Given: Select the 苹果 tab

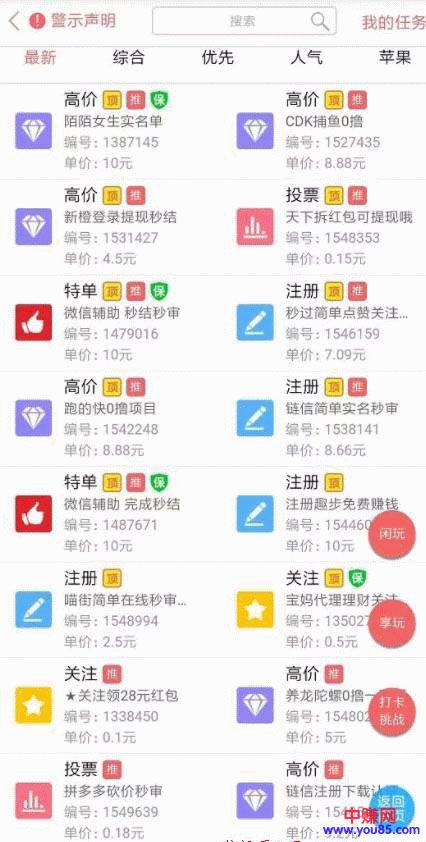Looking at the screenshot, I should pyautogui.click(x=395, y=57).
